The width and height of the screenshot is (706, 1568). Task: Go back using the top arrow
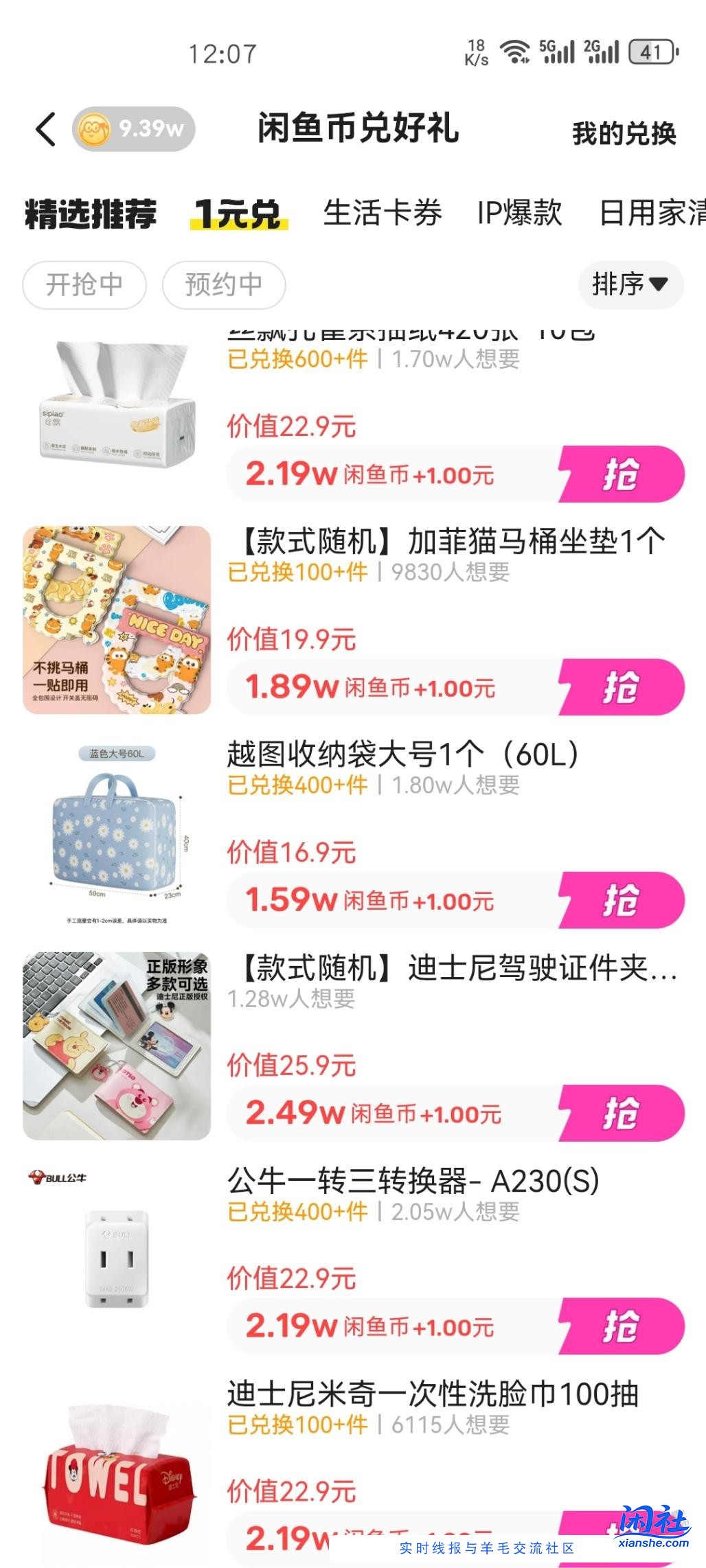pyautogui.click(x=45, y=128)
